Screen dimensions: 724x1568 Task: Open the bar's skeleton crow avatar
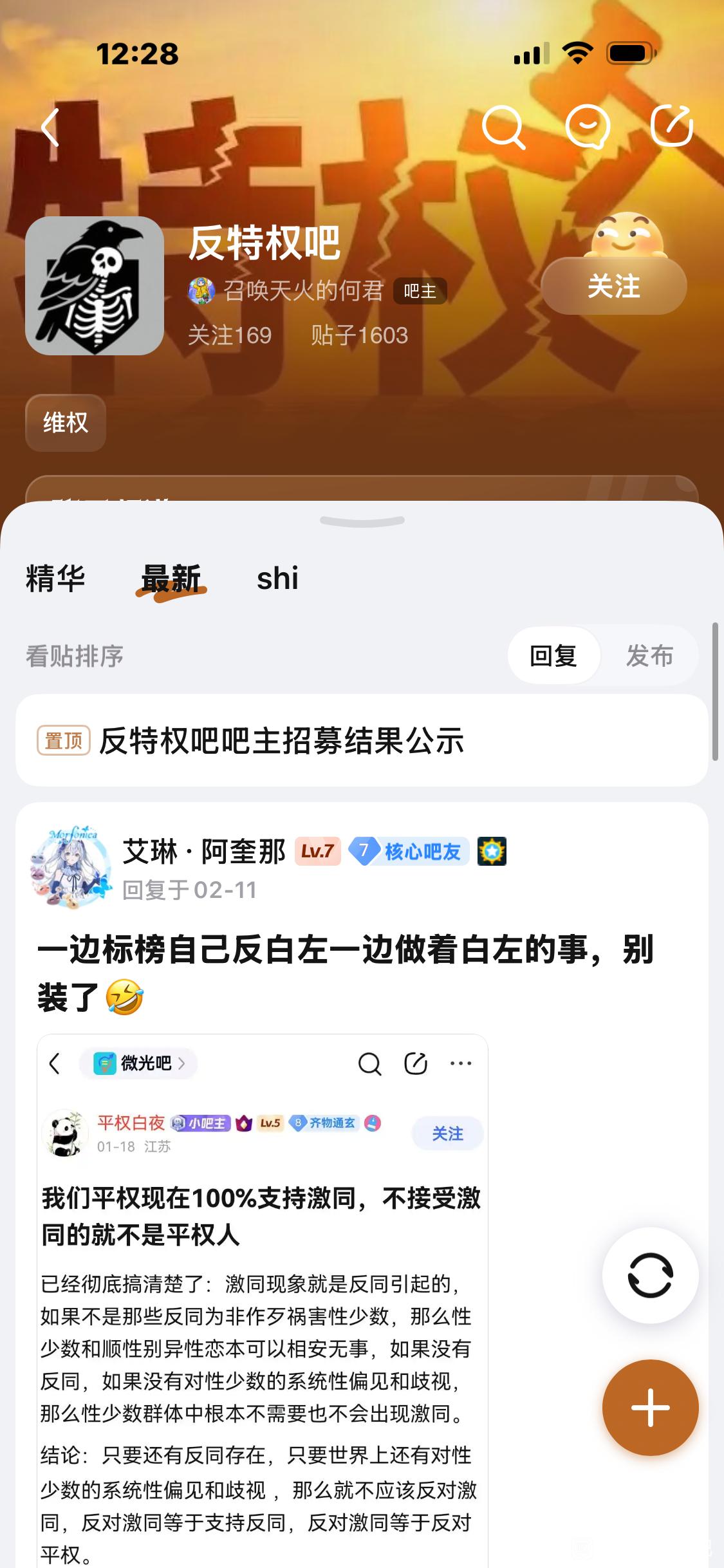pos(95,286)
